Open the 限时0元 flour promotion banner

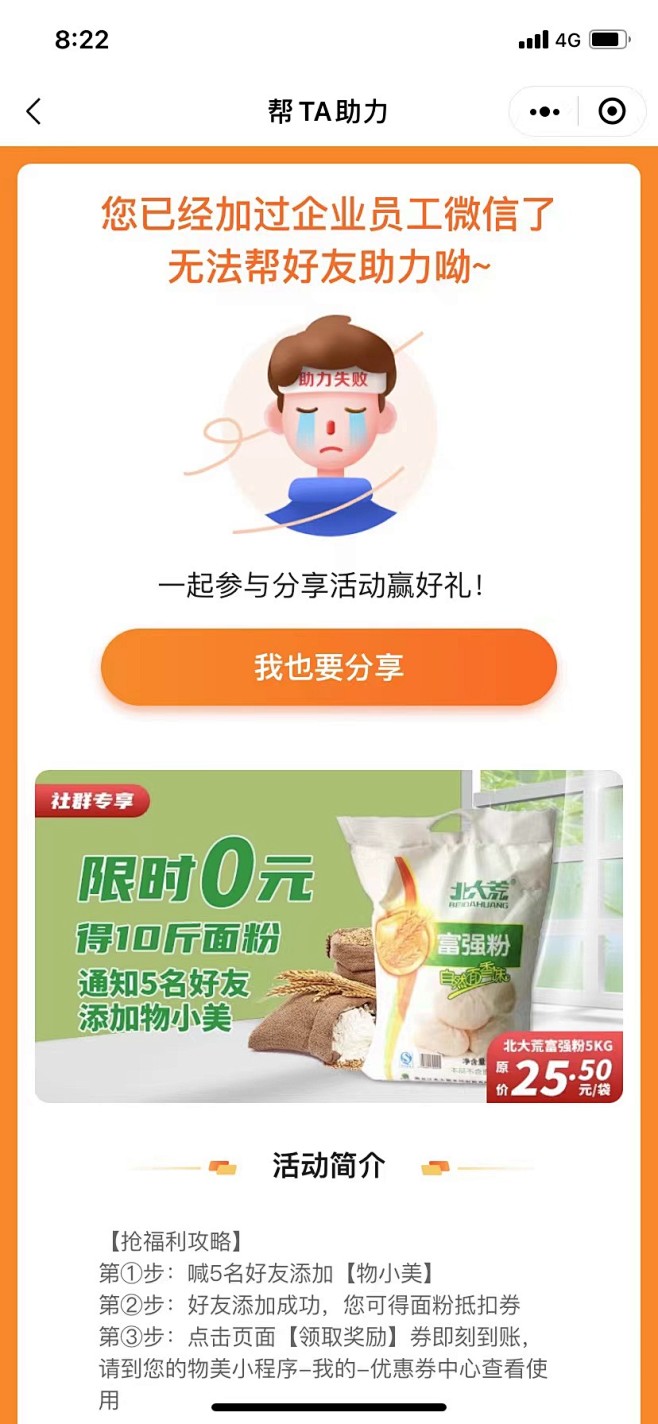coord(328,936)
